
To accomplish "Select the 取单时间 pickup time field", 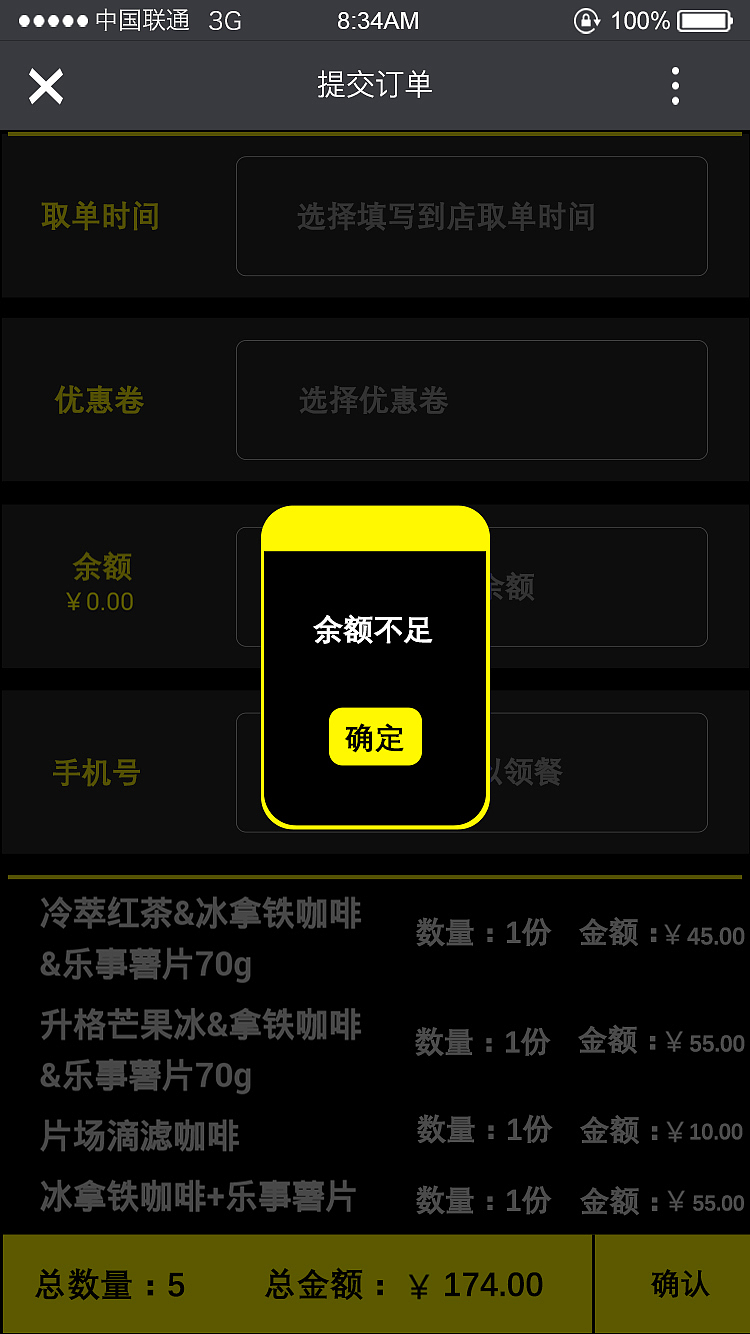I will (471, 216).
